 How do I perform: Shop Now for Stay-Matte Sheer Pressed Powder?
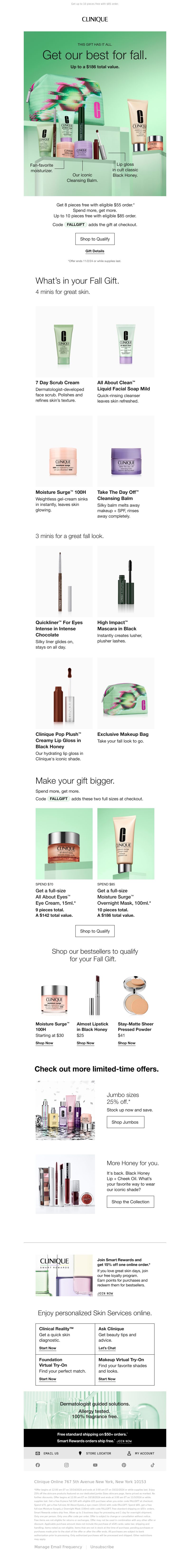(127, 1043)
